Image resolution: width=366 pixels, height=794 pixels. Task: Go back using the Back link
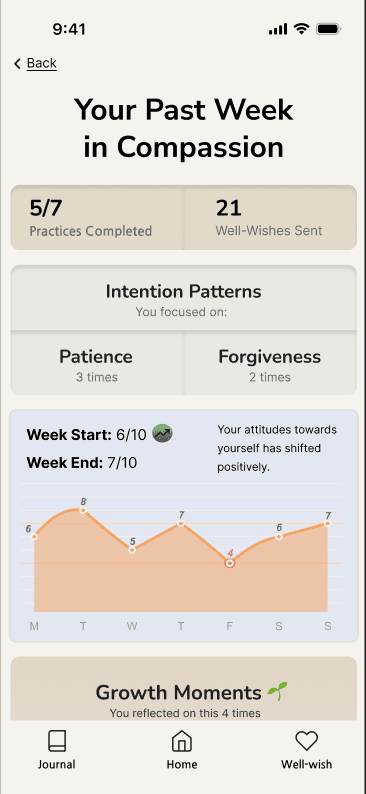tap(35, 63)
